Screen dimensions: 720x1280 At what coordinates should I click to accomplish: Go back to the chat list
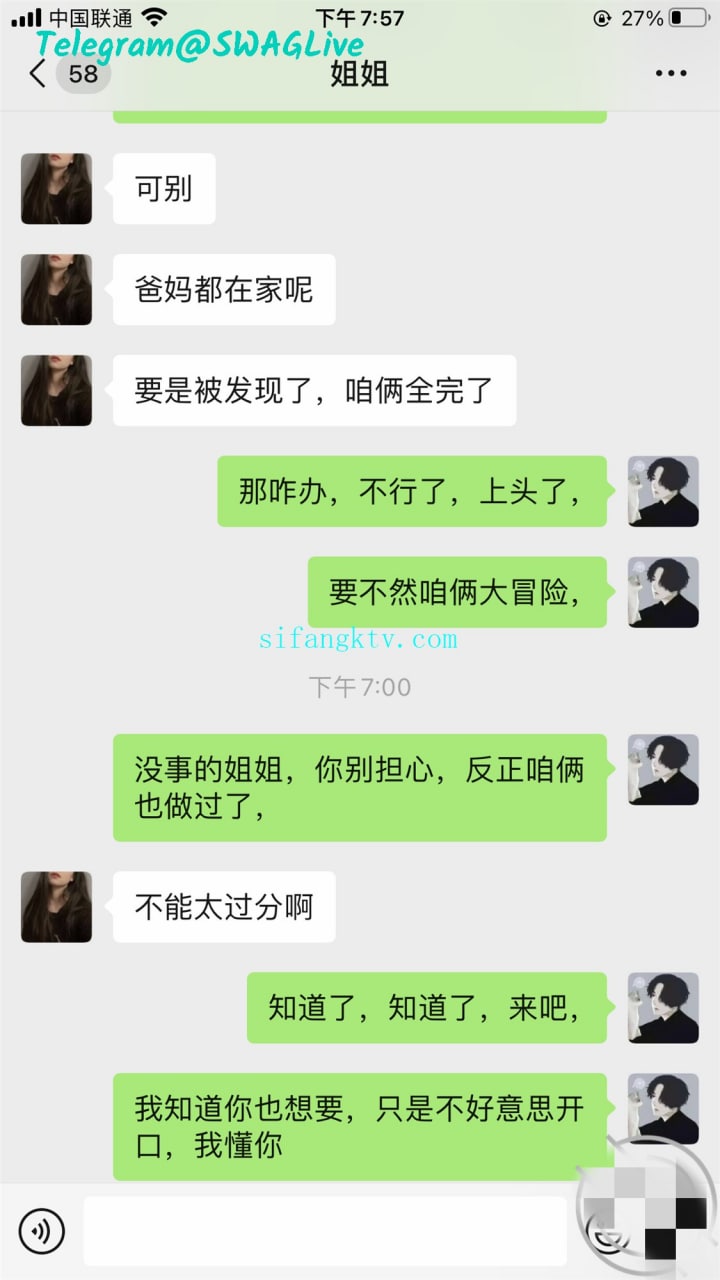(38, 73)
